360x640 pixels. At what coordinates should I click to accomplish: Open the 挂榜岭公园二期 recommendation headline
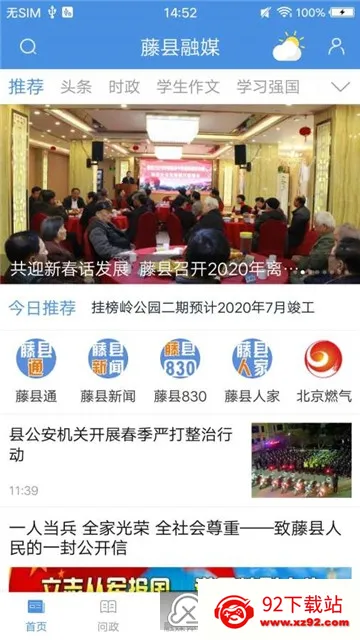coord(203,308)
